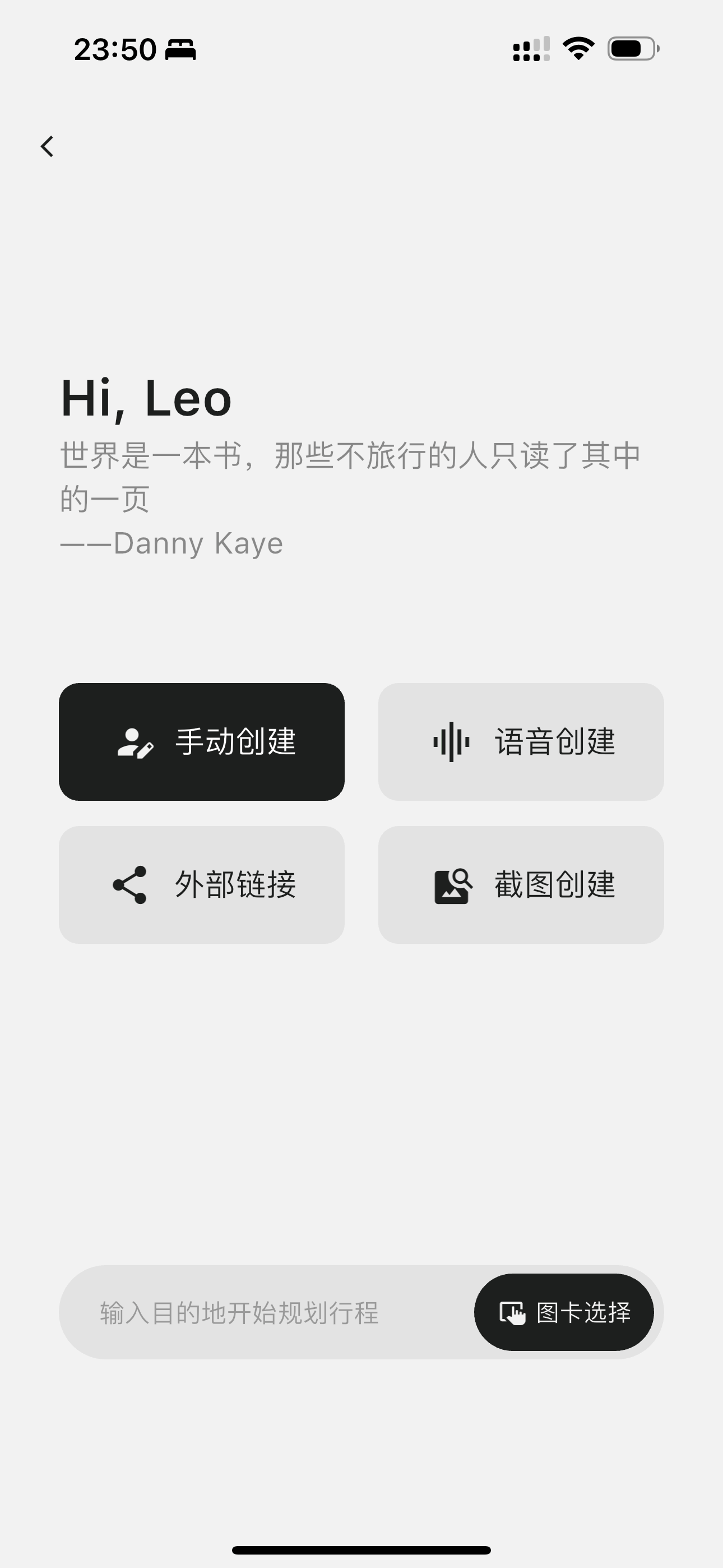Open the 外部链接 option
This screenshot has width=723, height=1568.
201,884
